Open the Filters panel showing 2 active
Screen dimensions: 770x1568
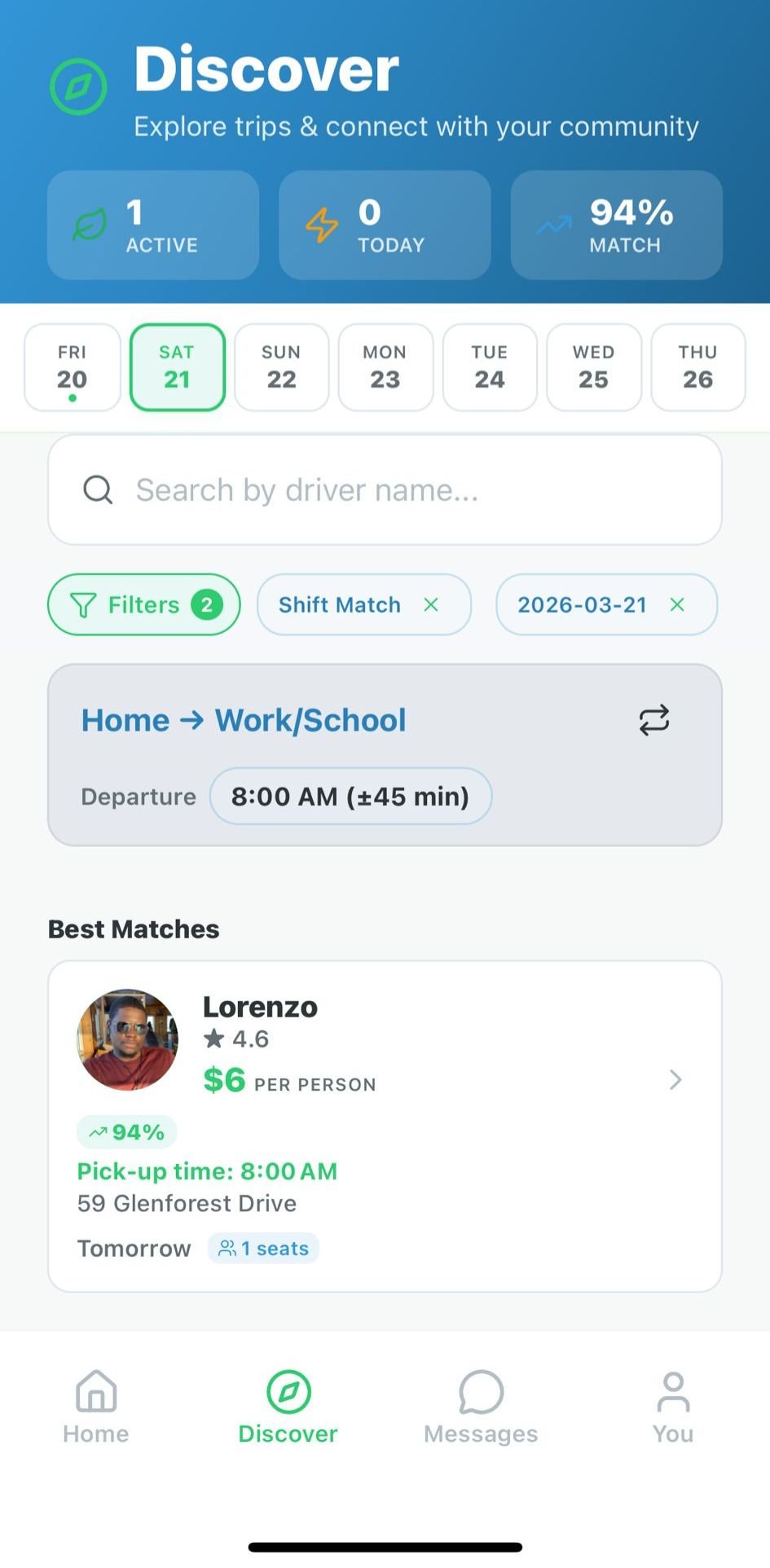click(x=143, y=604)
